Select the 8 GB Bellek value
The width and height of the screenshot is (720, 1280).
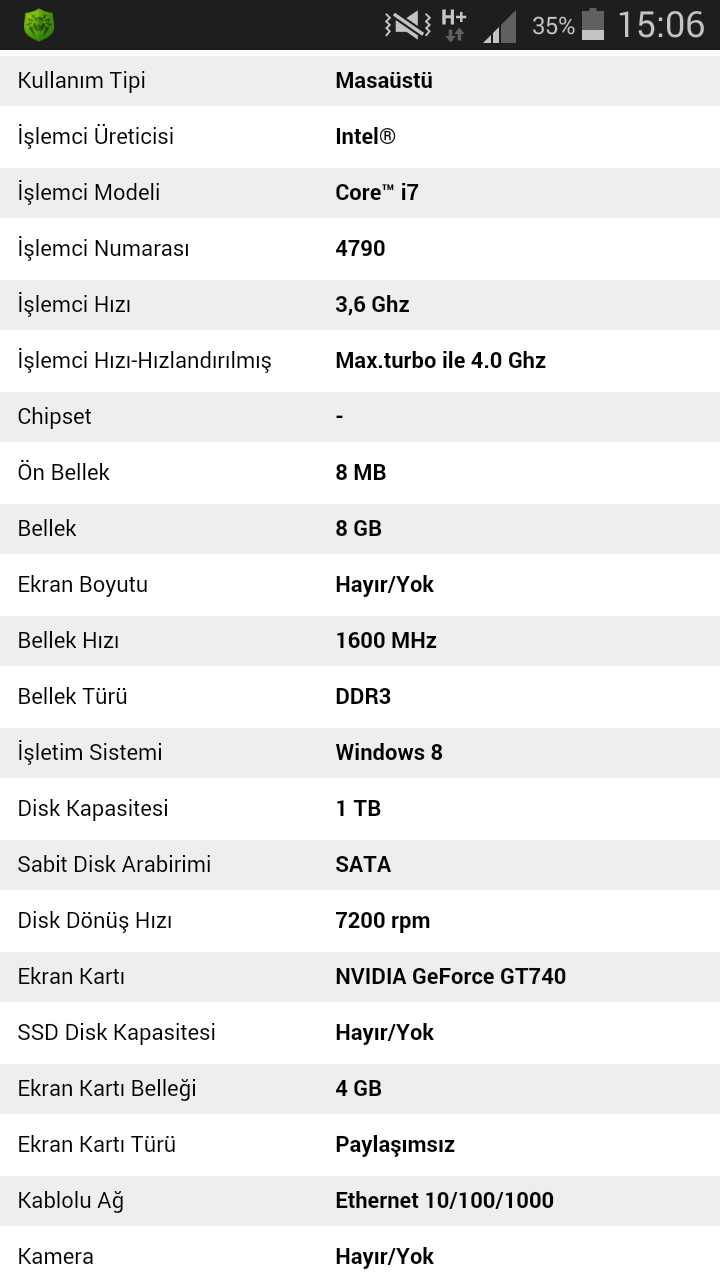click(360, 528)
